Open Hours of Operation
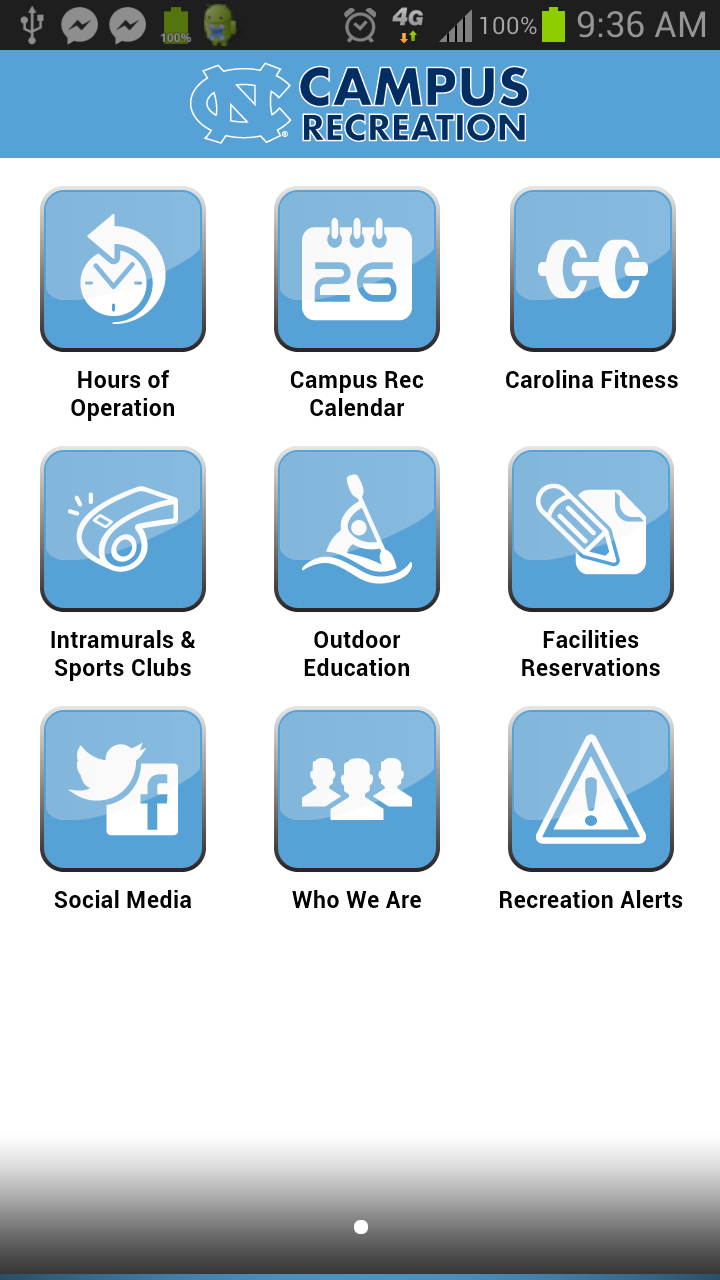720x1280 pixels. (122, 270)
